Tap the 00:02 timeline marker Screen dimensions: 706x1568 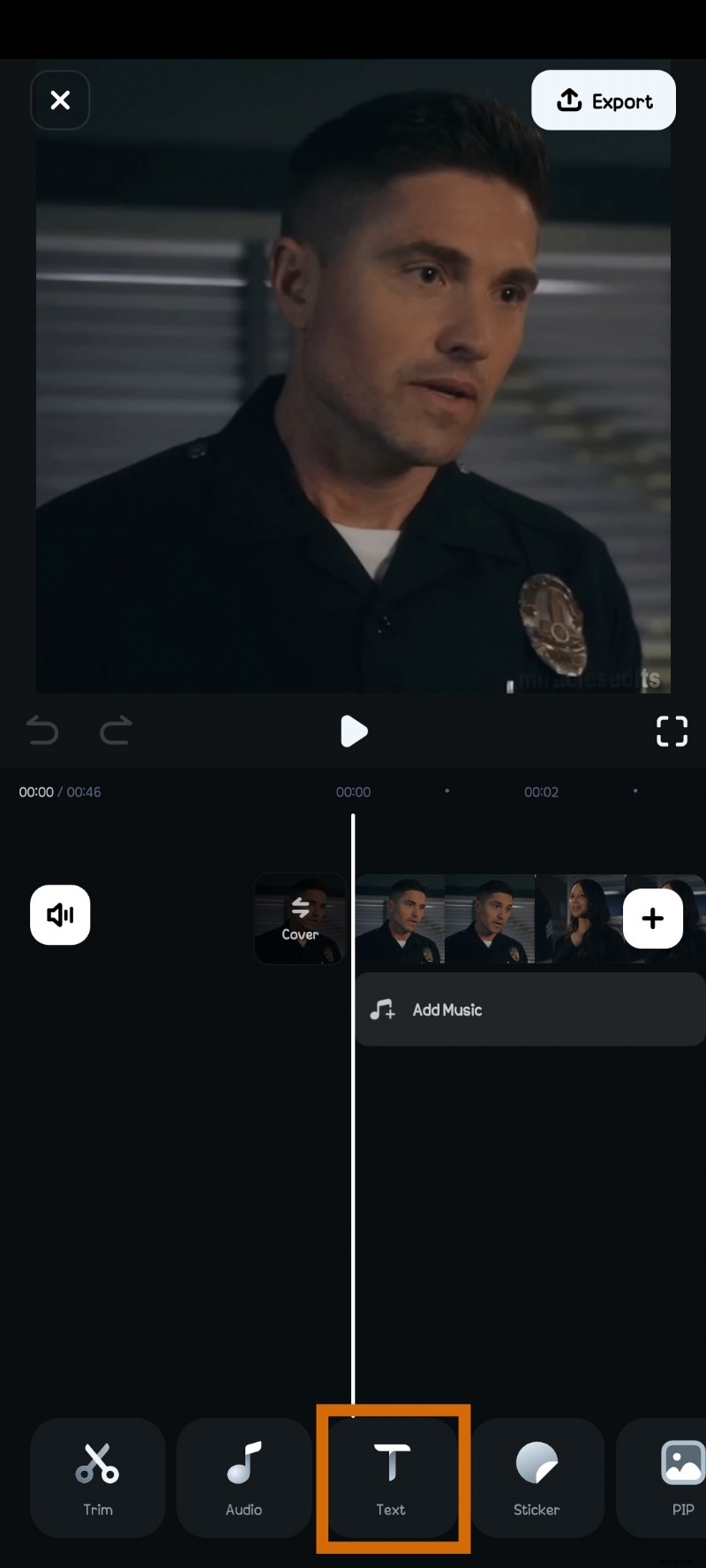[541, 792]
